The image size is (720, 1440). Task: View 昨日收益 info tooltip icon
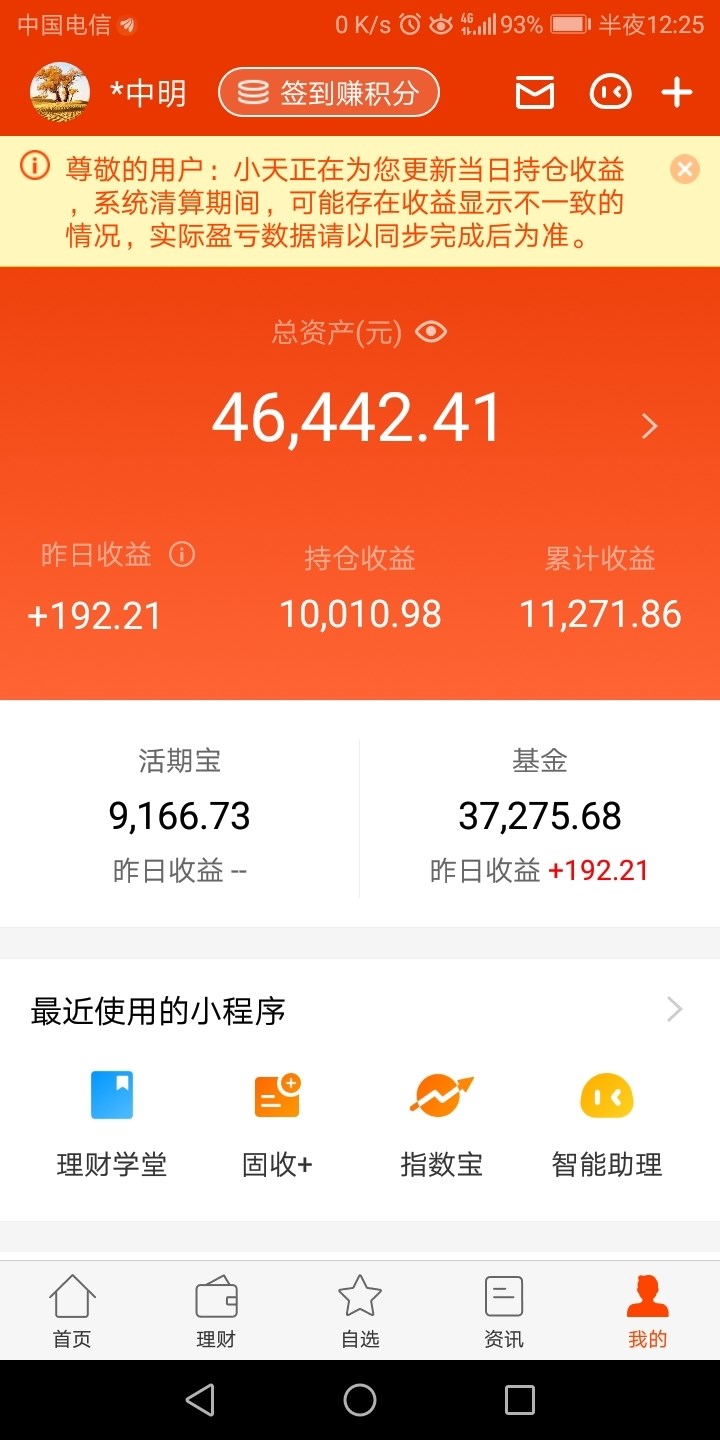tap(182, 556)
